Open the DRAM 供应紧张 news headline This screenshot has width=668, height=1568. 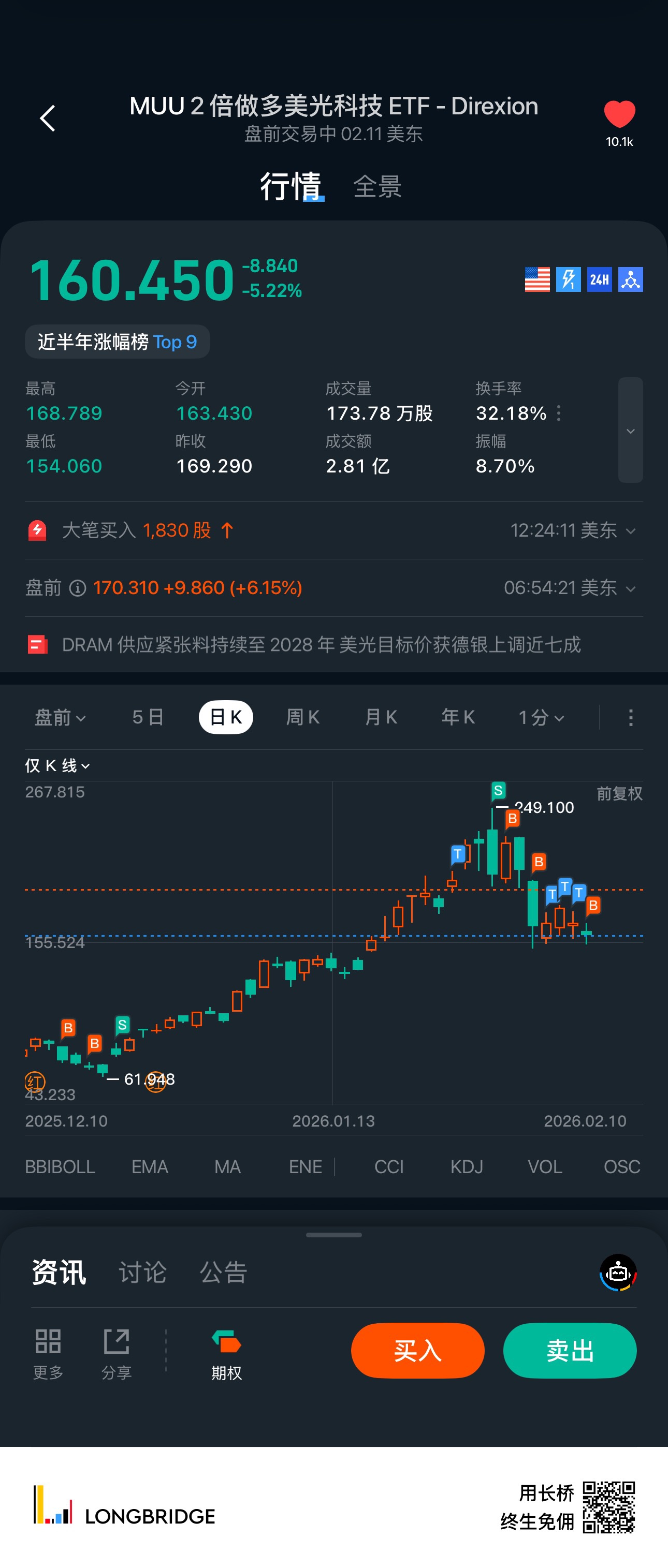click(321, 645)
